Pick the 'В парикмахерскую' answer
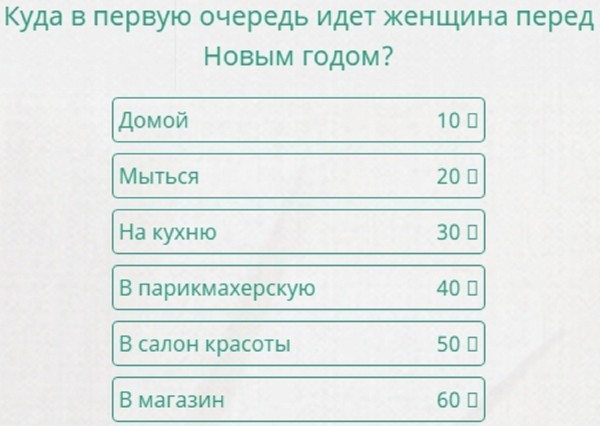 click(x=298, y=289)
